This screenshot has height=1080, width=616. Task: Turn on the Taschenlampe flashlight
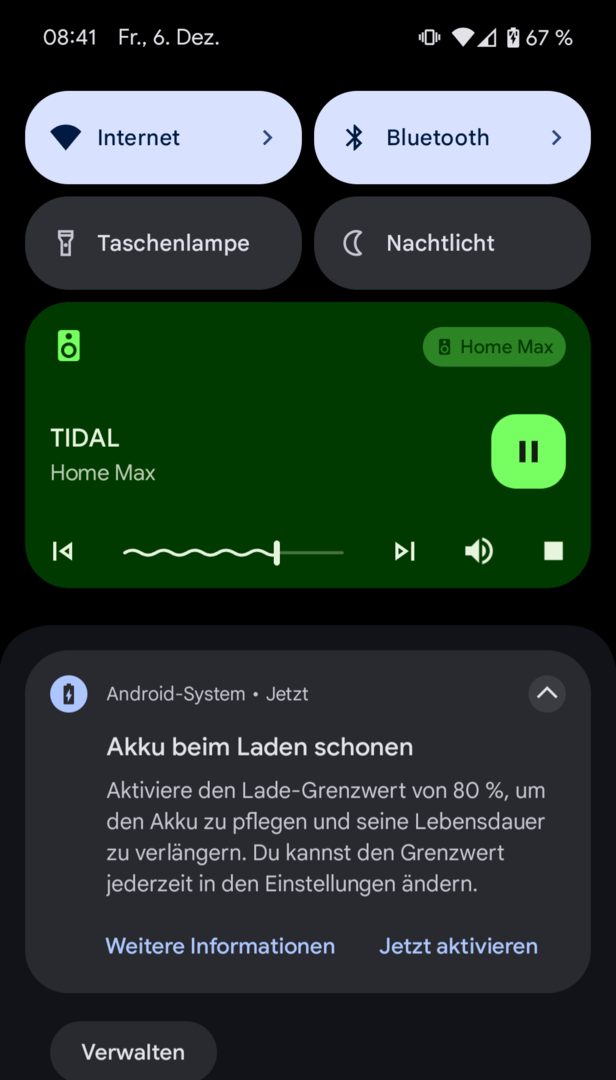point(163,243)
